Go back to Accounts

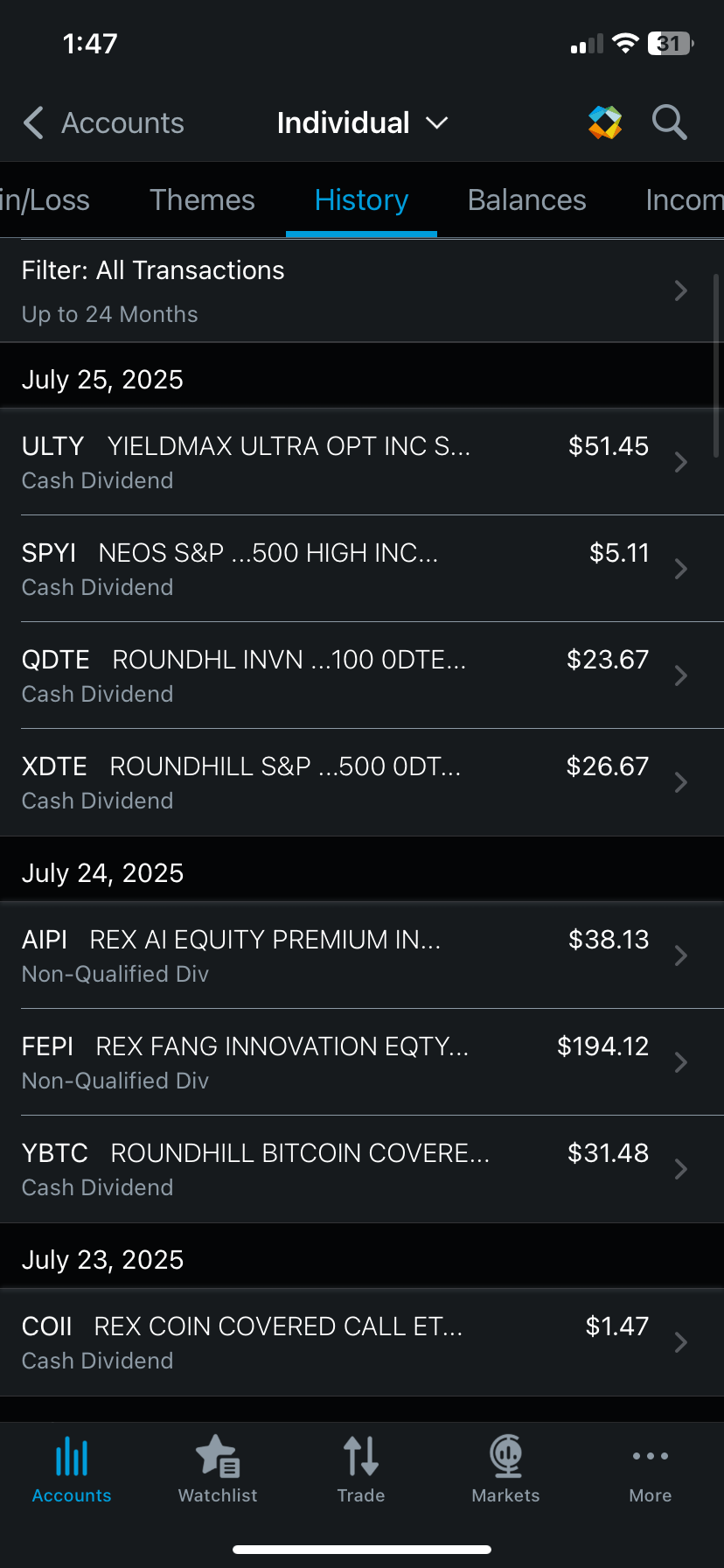click(x=103, y=123)
